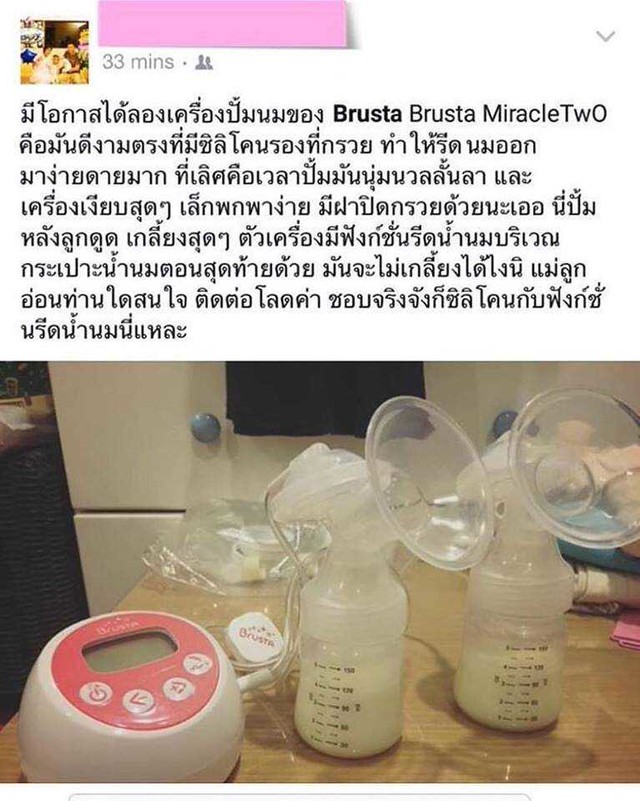Viewport: 640px width, 801px height.
Task: Open the poster's profile picture
Action: [x=54, y=52]
